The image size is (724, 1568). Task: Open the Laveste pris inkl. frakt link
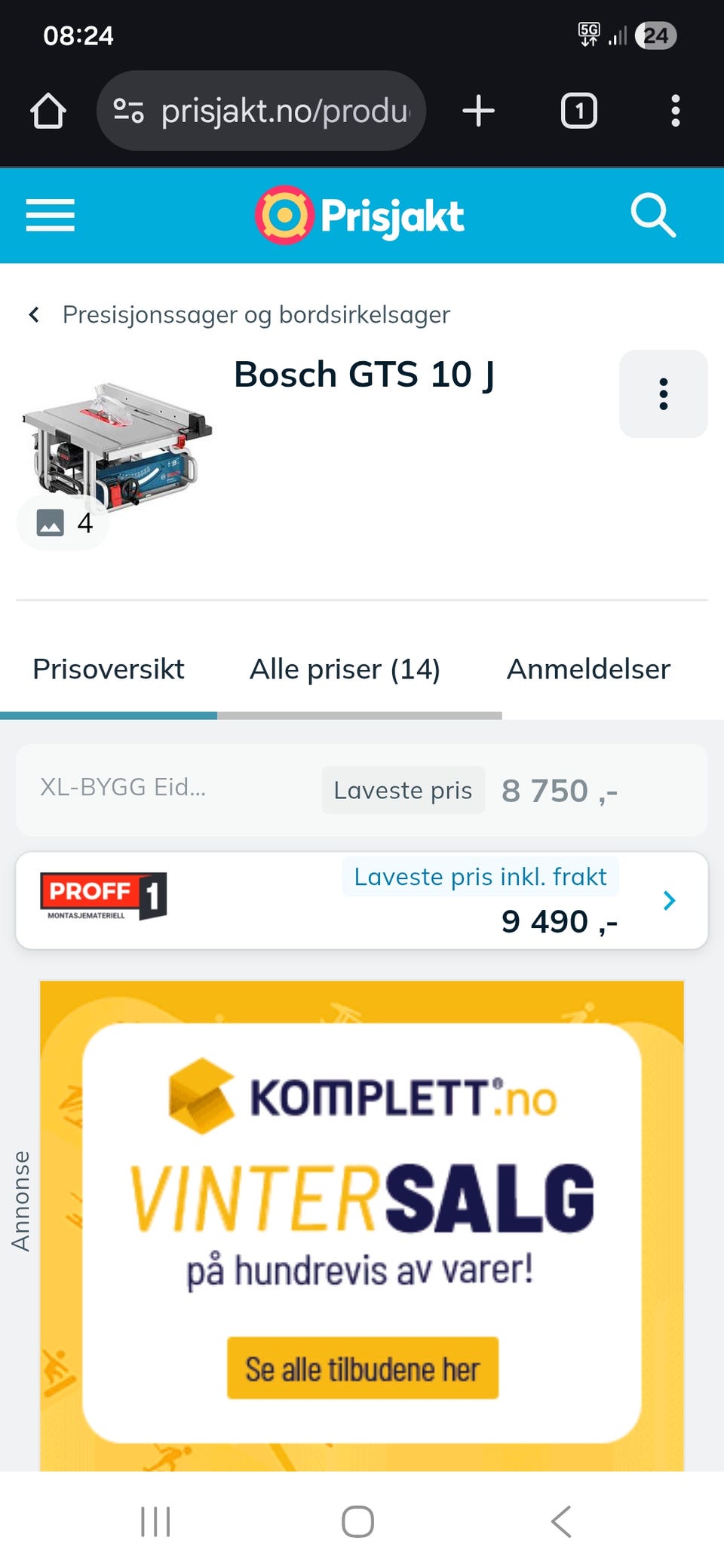pyautogui.click(x=480, y=876)
